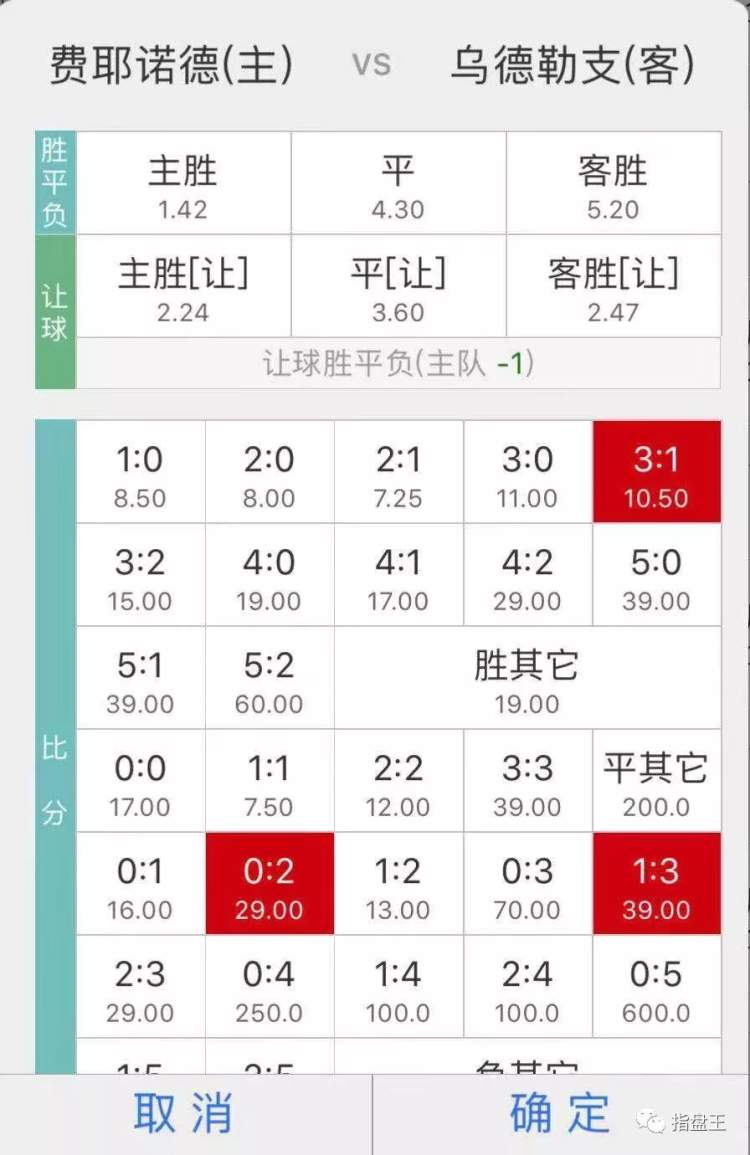Select handicap 主胜[让] at 2.24
Image resolution: width=750 pixels, height=1155 pixels.
click(x=183, y=287)
